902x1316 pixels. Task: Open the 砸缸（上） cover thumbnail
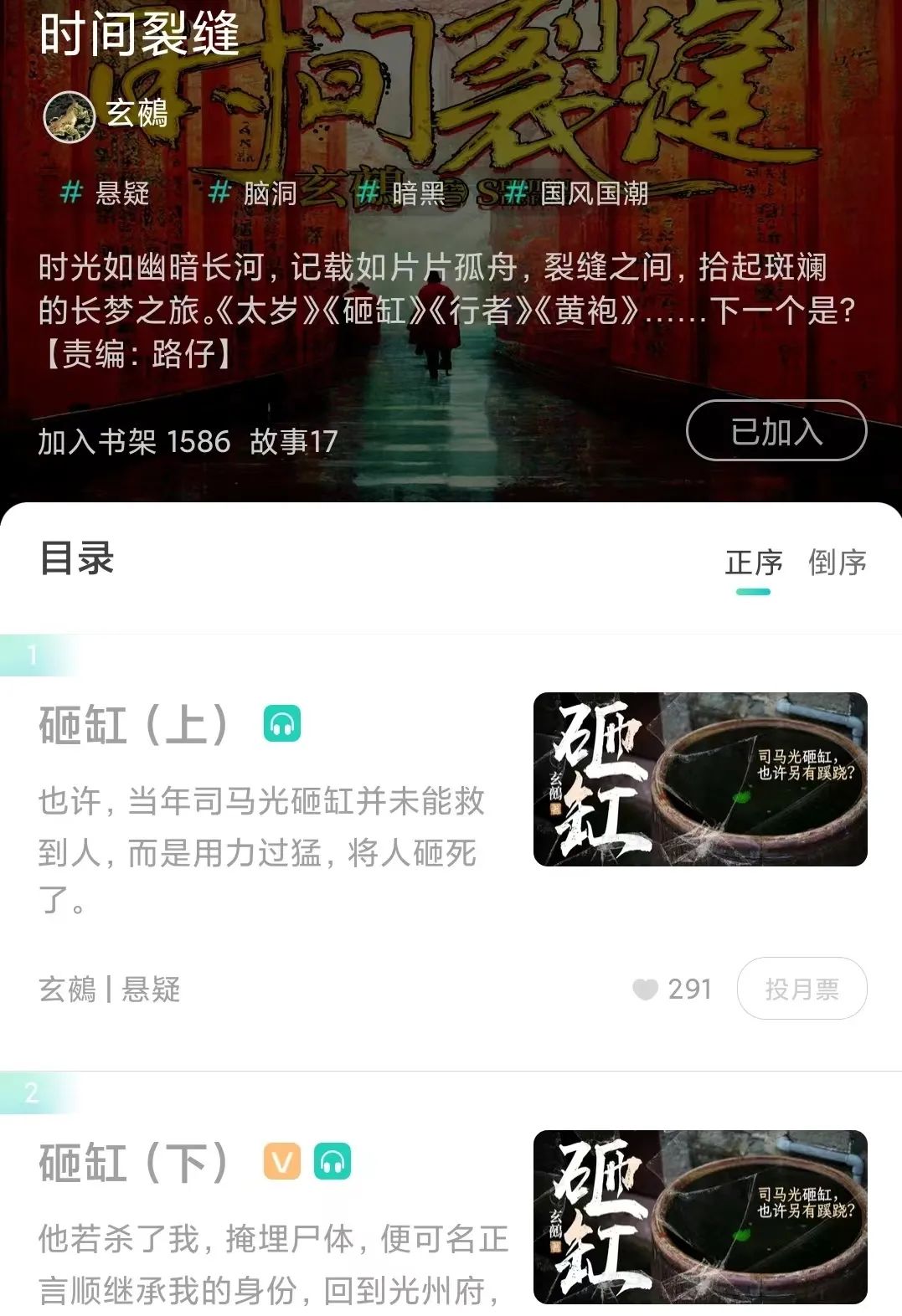(700, 779)
